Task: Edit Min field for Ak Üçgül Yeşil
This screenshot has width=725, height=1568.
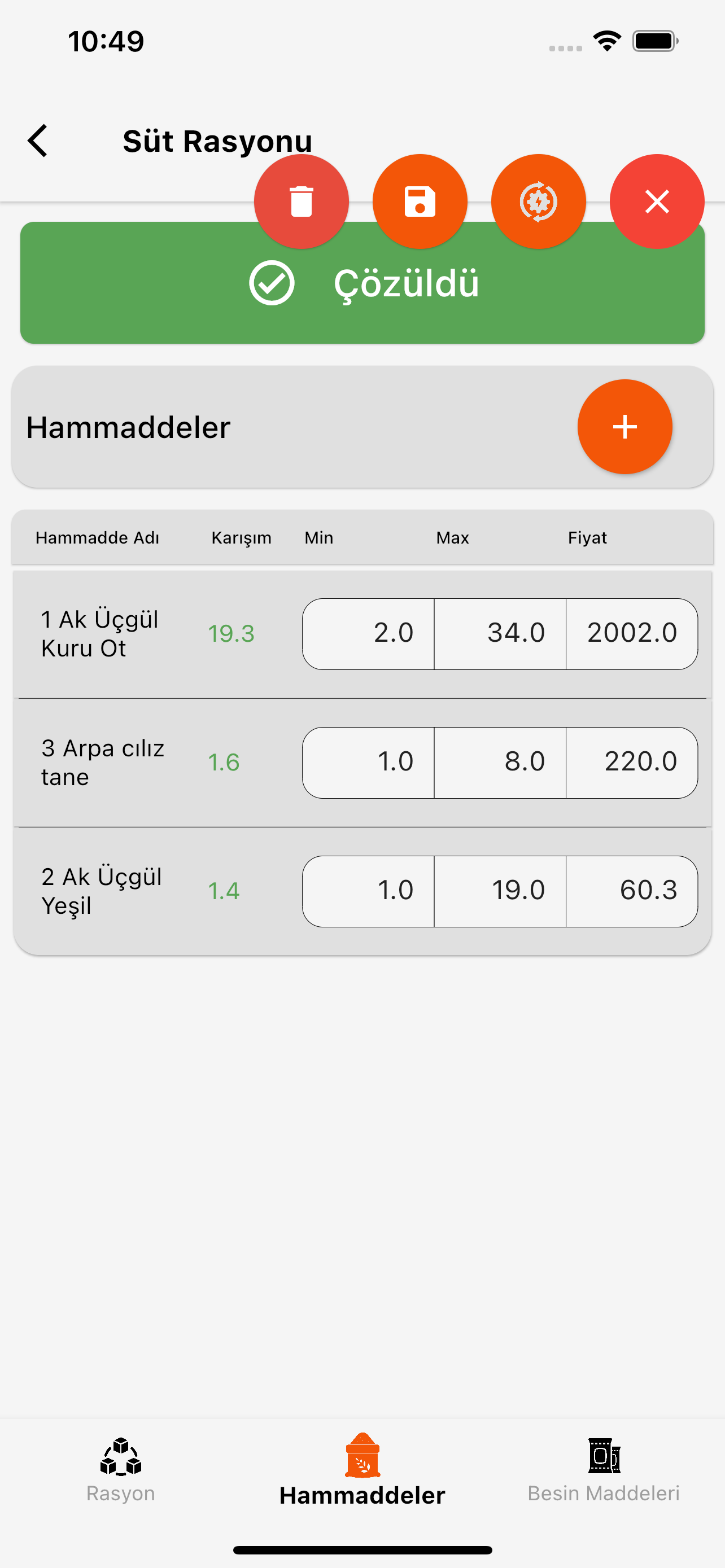Action: coord(368,891)
